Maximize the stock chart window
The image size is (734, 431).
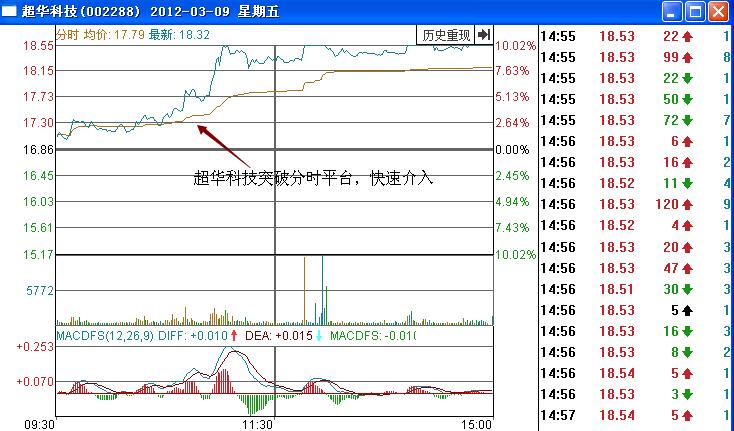point(695,12)
